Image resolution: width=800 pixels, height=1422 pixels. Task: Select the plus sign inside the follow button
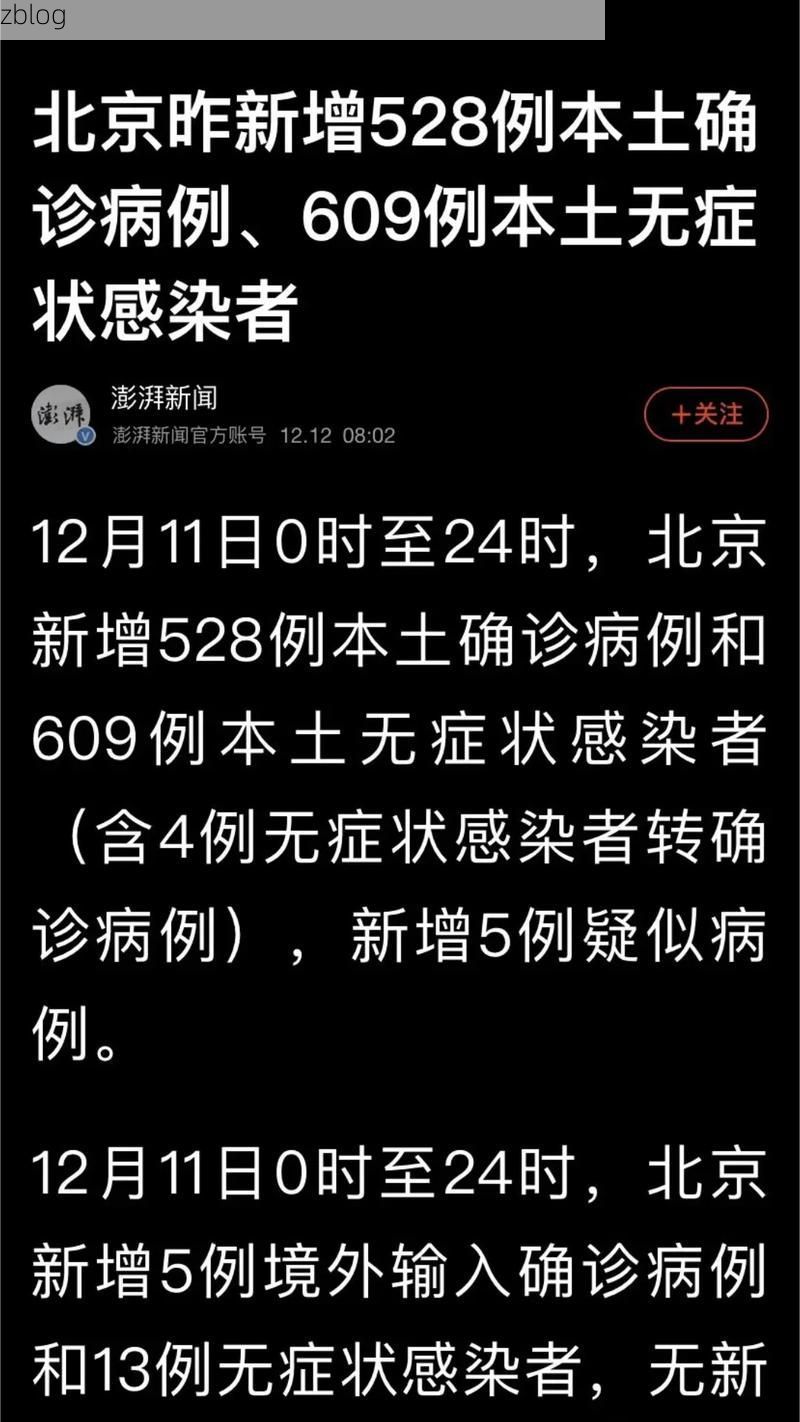tap(681, 416)
